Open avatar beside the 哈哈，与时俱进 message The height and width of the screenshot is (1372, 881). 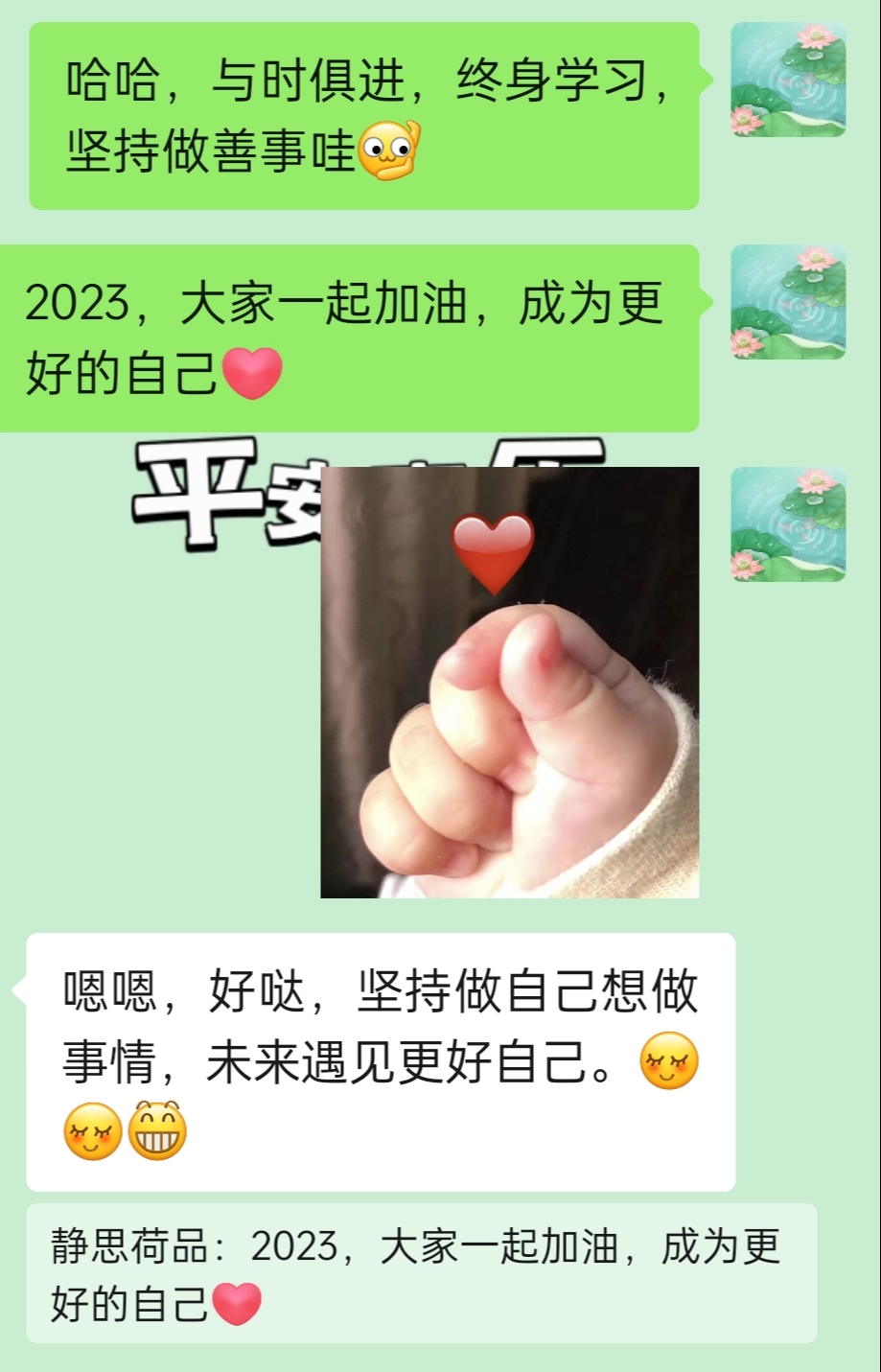click(x=788, y=80)
